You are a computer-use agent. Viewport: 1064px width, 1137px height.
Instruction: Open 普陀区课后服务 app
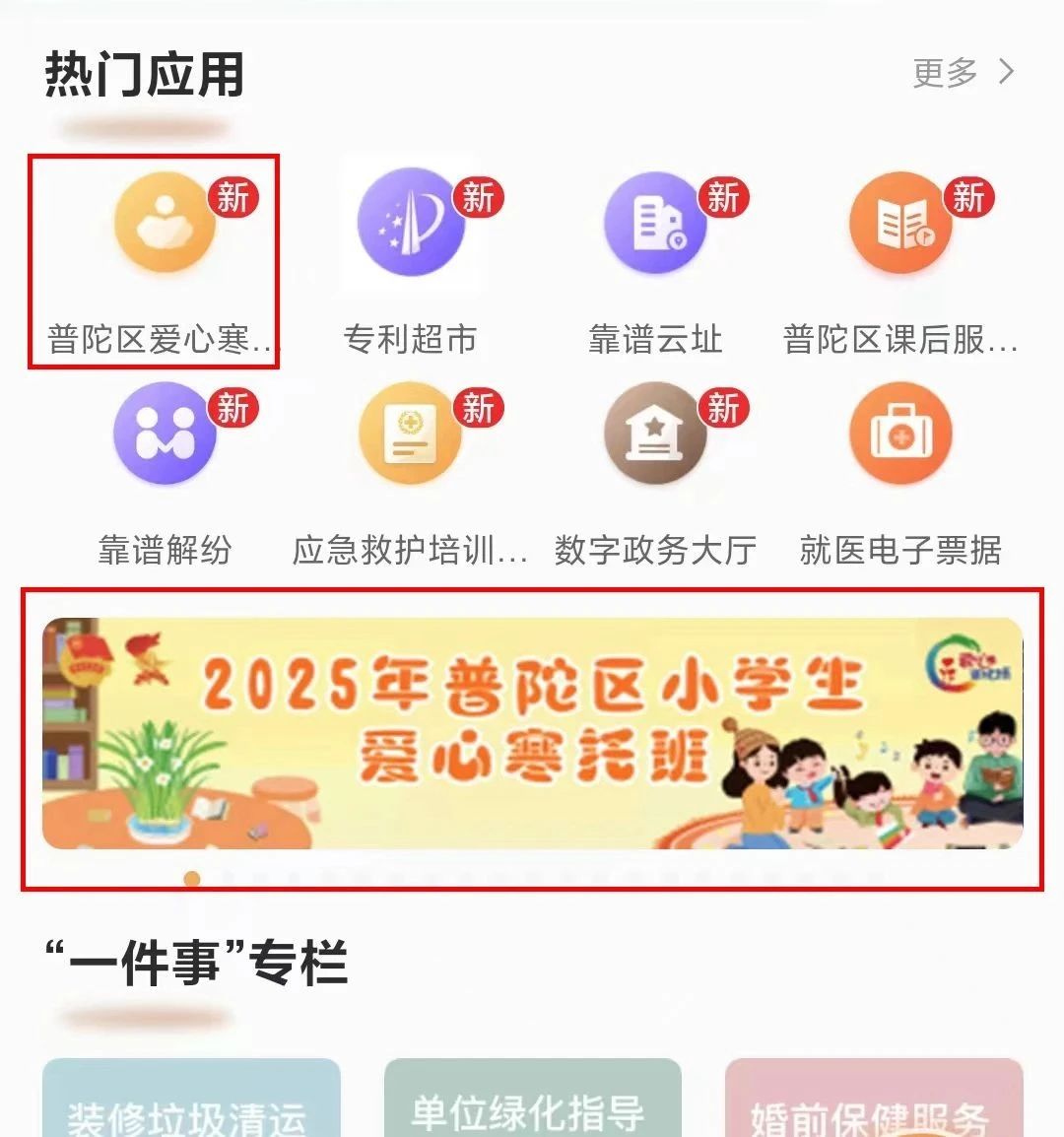coord(899,225)
